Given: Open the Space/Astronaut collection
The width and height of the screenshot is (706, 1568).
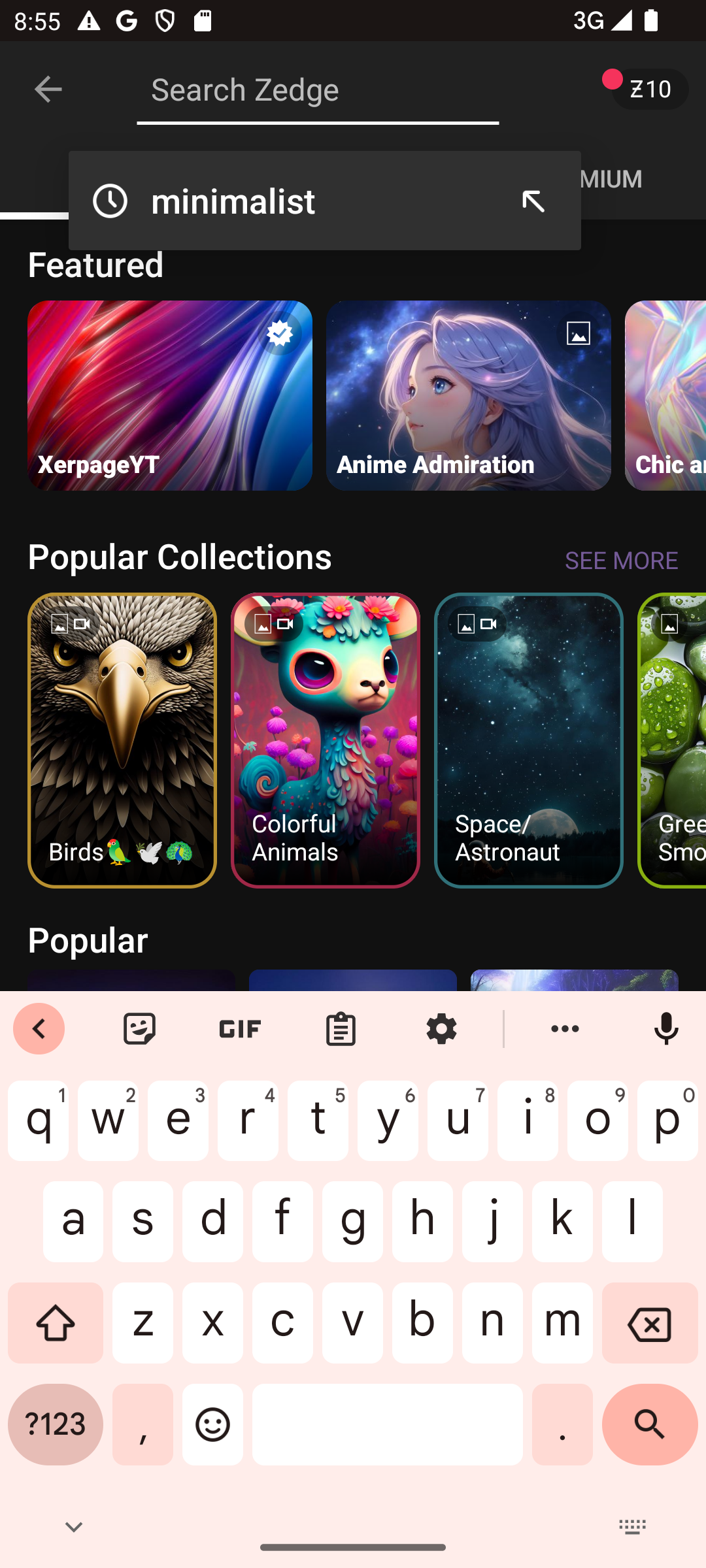Looking at the screenshot, I should (x=529, y=740).
